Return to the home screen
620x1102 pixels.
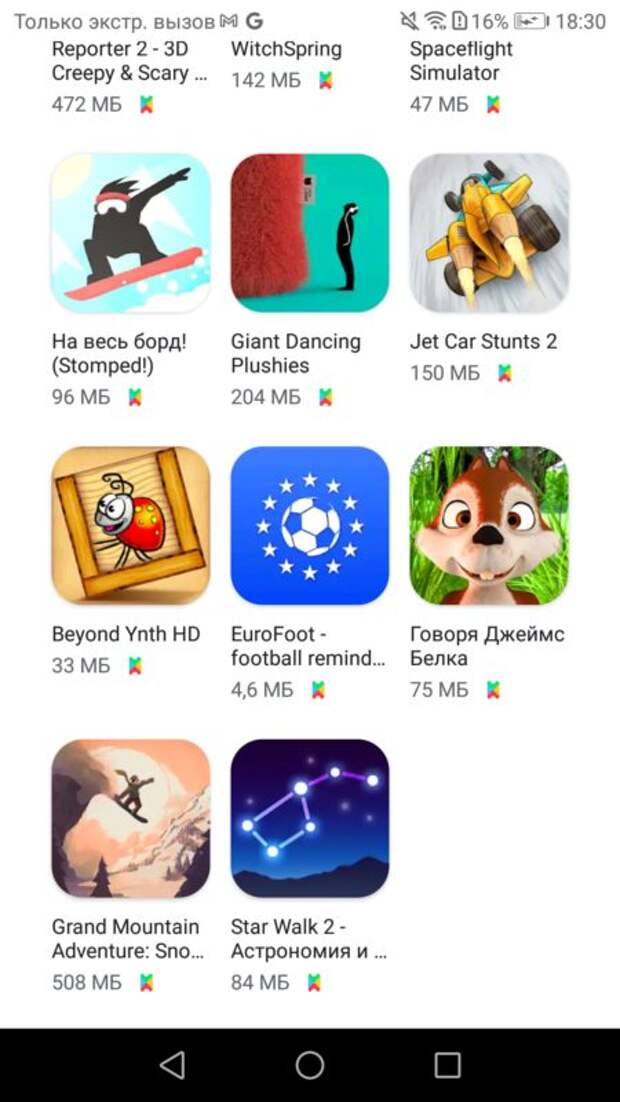(310, 1065)
